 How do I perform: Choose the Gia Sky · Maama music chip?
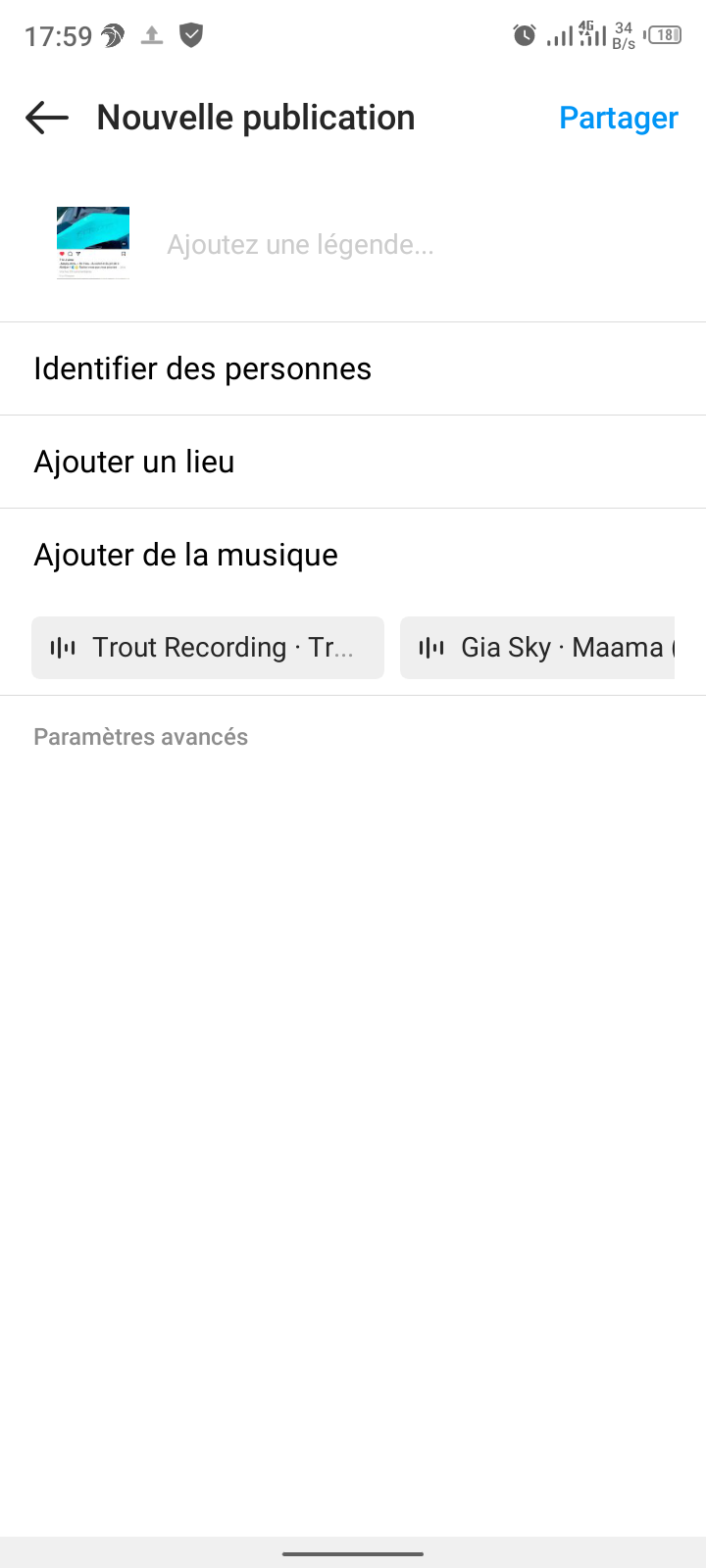point(537,648)
